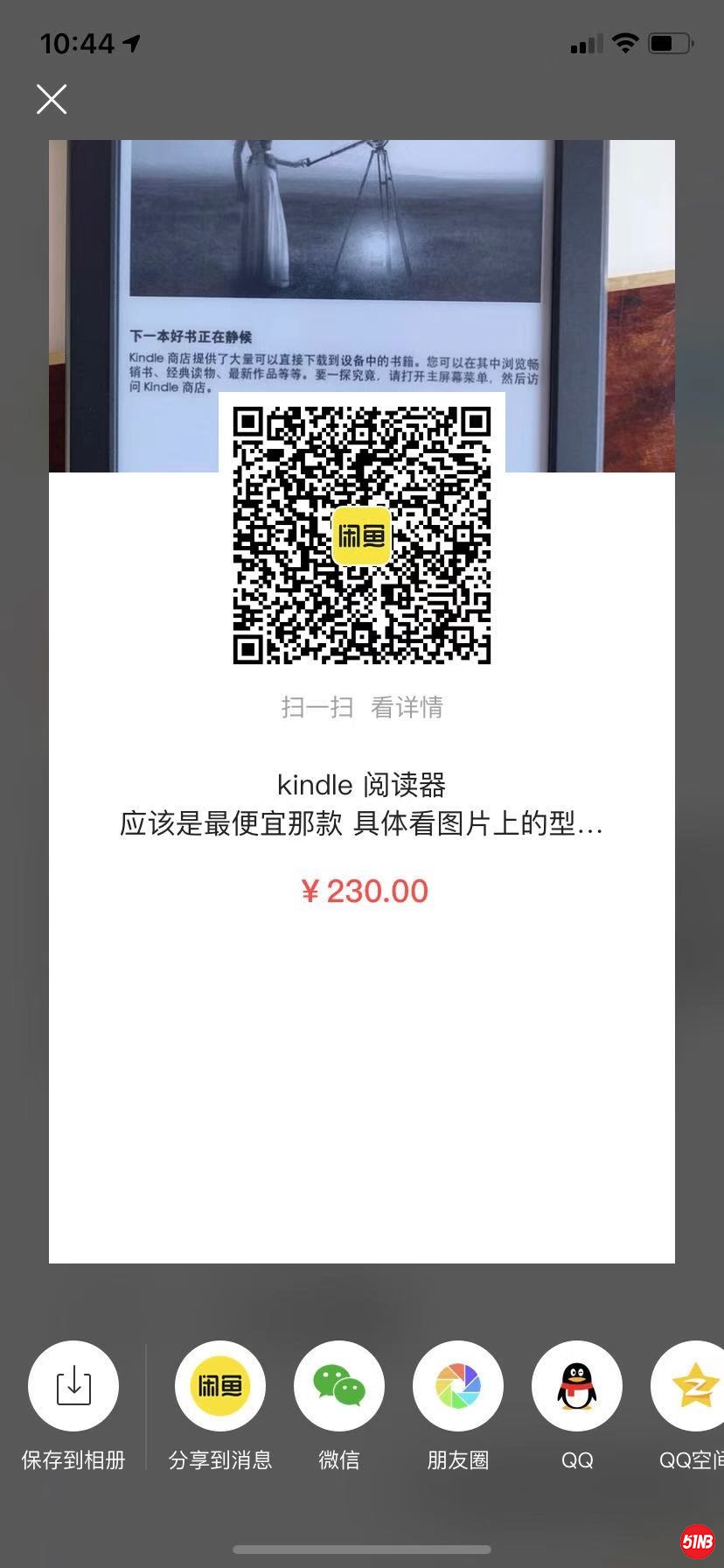724x1568 pixels.
Task: Share to Xianyu messages
Action: [x=220, y=1386]
